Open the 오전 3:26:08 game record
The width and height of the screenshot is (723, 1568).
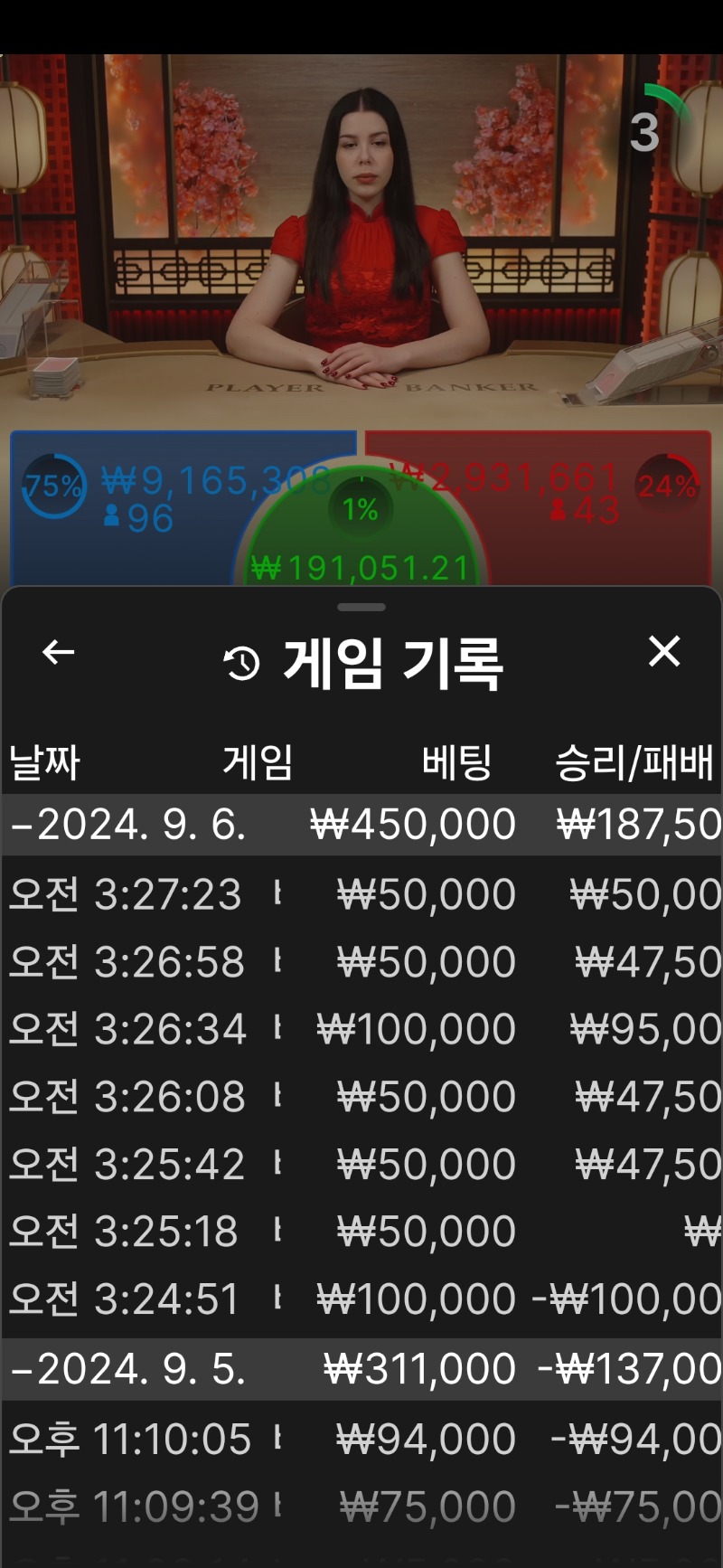tap(361, 1097)
